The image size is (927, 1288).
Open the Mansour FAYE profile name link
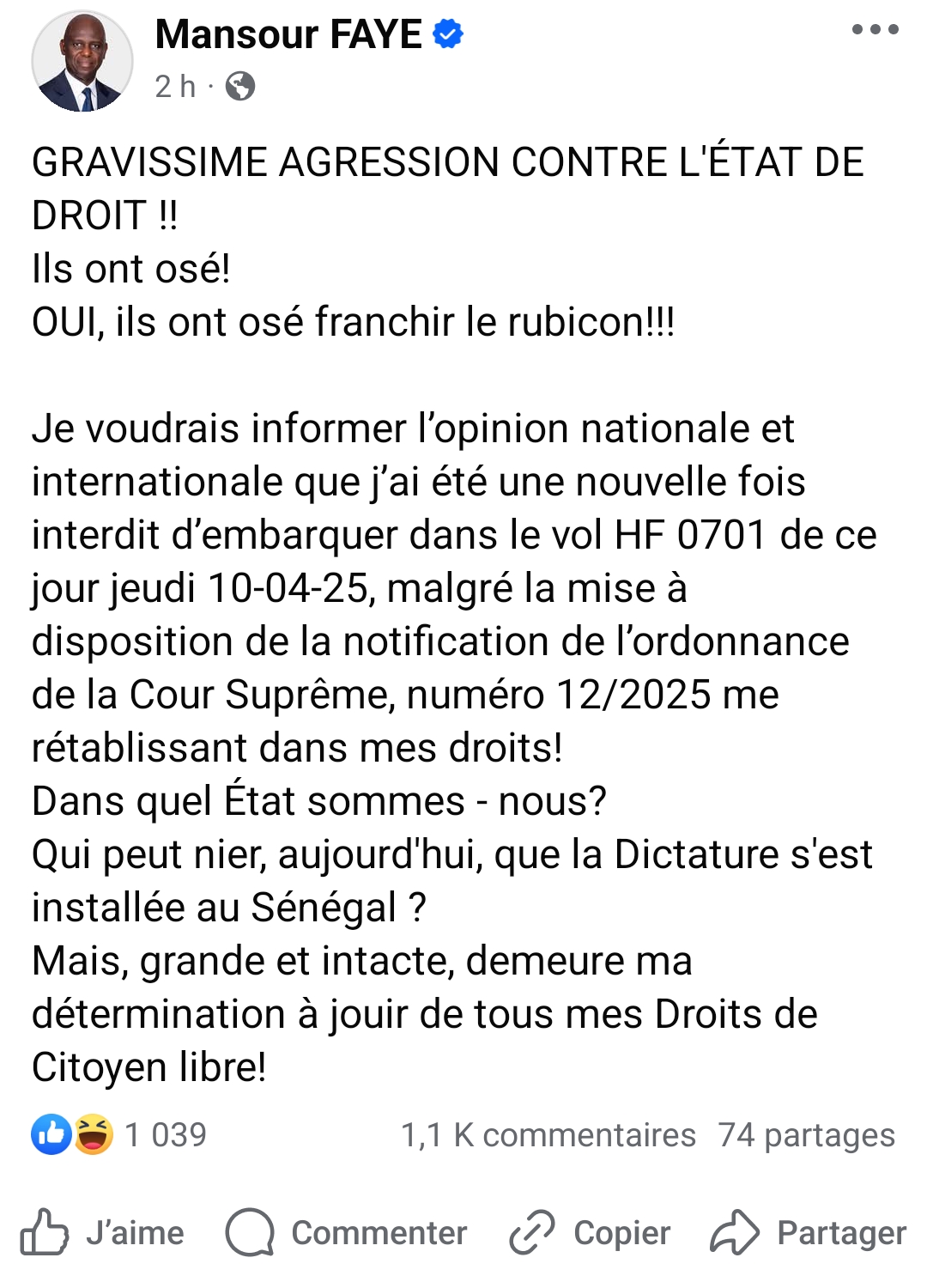(x=288, y=35)
